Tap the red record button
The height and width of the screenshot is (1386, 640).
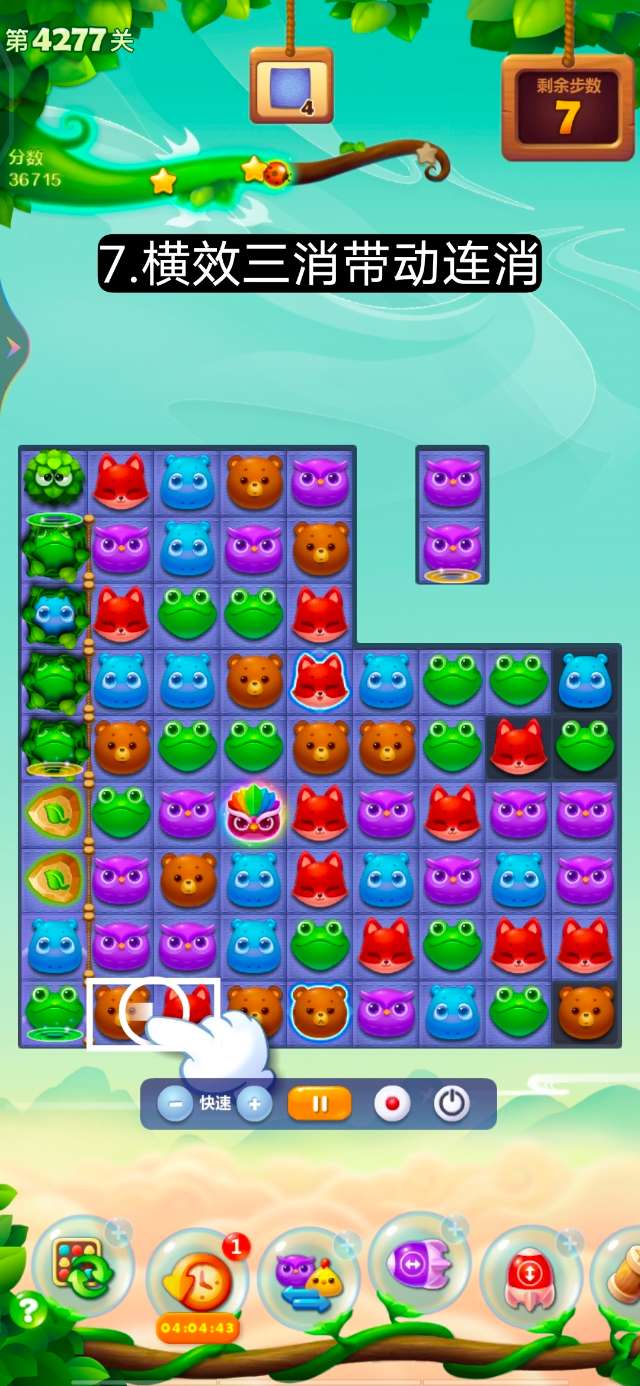pyautogui.click(x=392, y=1104)
